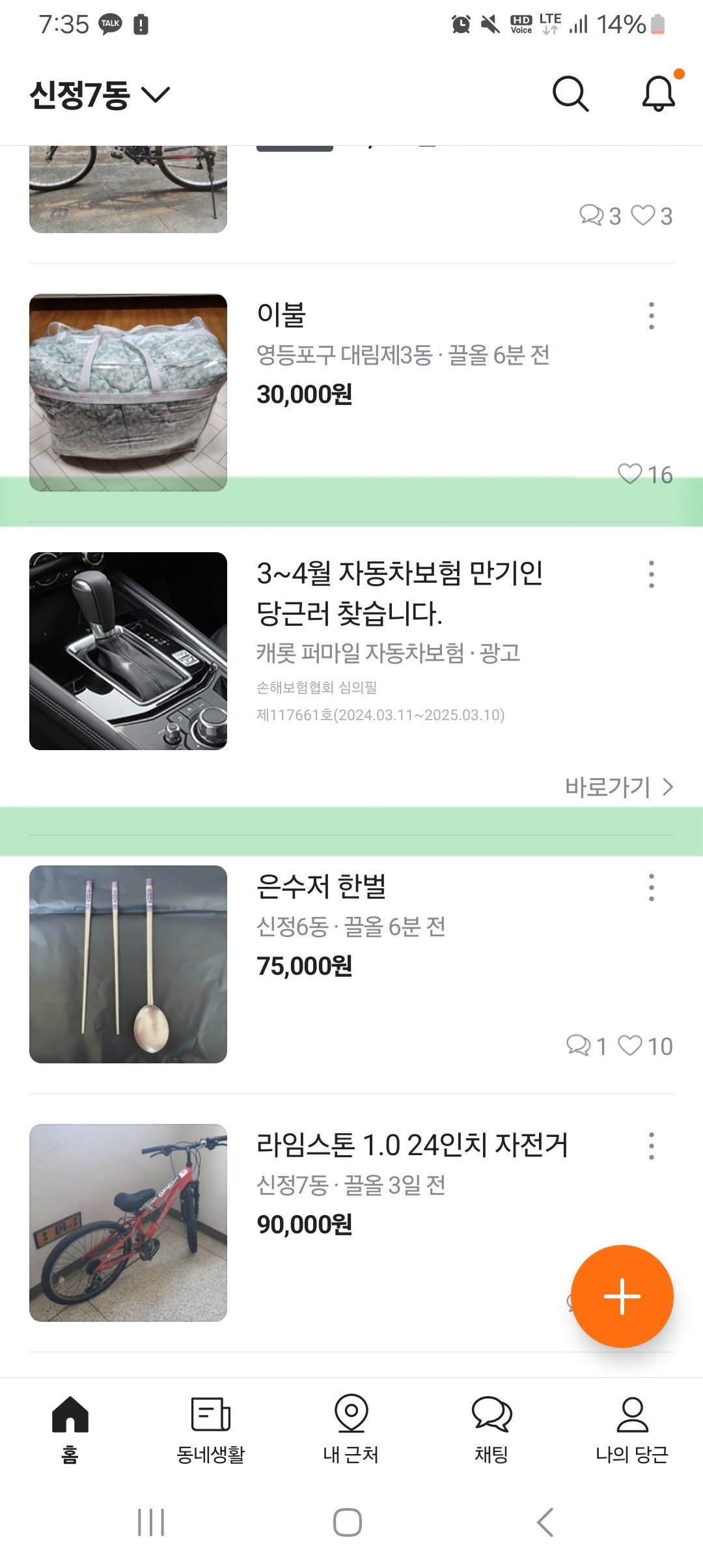Image resolution: width=703 pixels, height=1568 pixels.
Task: Open notifications via the bell icon
Action: pyautogui.click(x=657, y=93)
